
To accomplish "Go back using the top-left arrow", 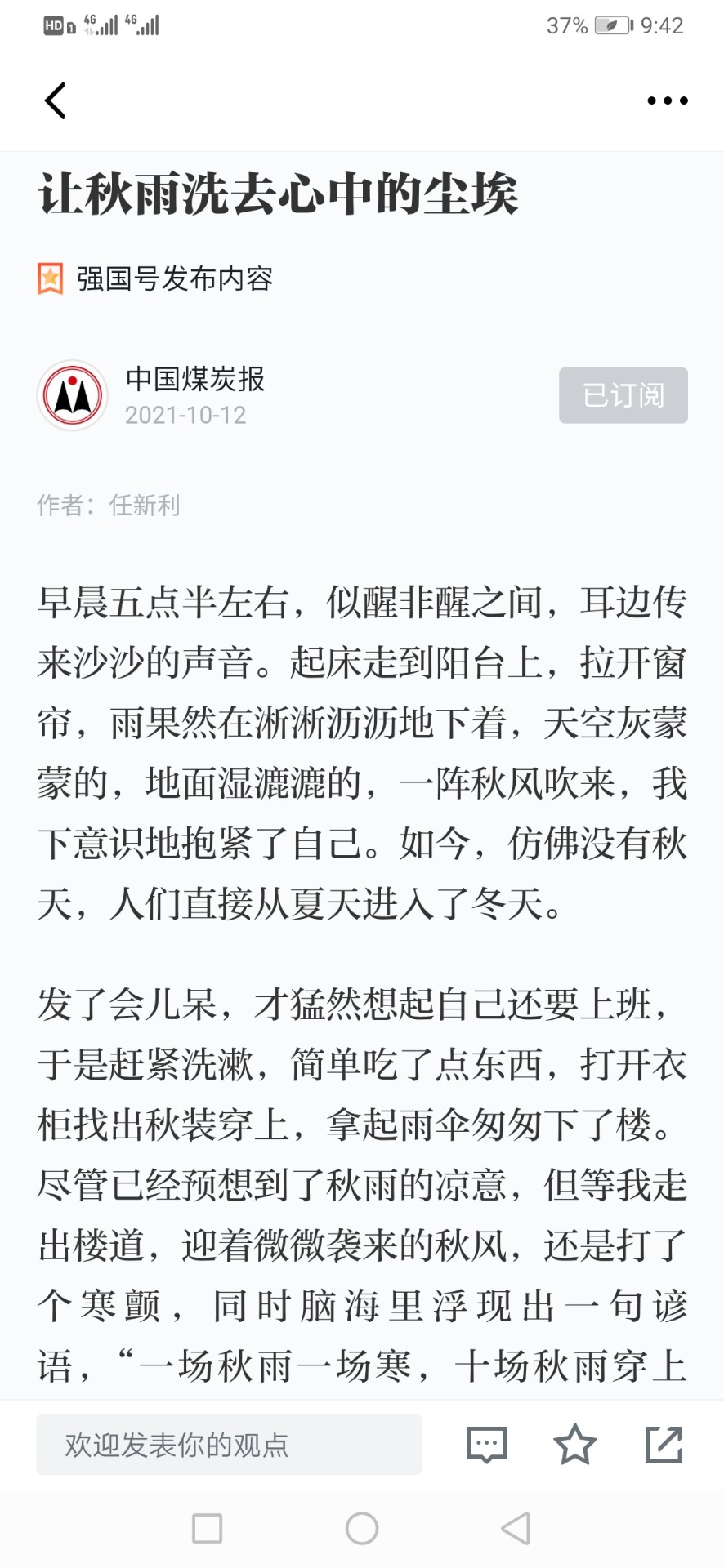I will click(x=55, y=100).
